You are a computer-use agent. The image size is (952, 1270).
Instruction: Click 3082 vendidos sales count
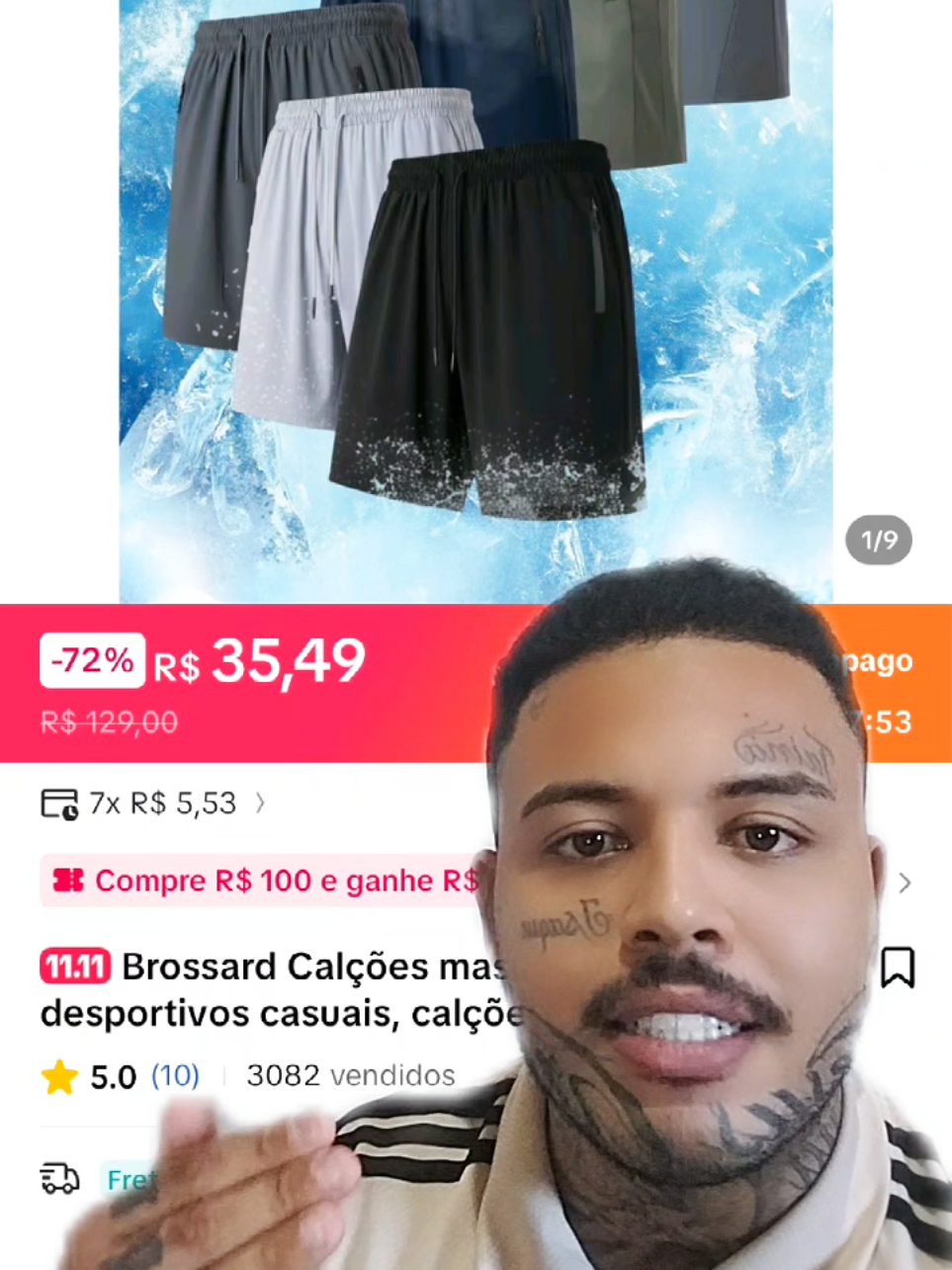click(348, 1075)
